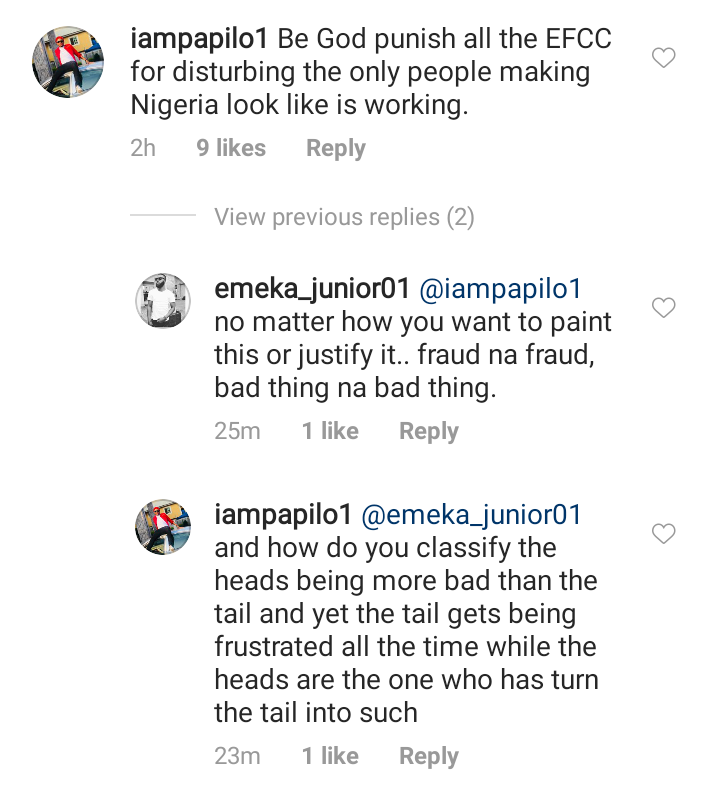
Task: Open emeka_junior01's profile picture
Action: click(x=163, y=300)
